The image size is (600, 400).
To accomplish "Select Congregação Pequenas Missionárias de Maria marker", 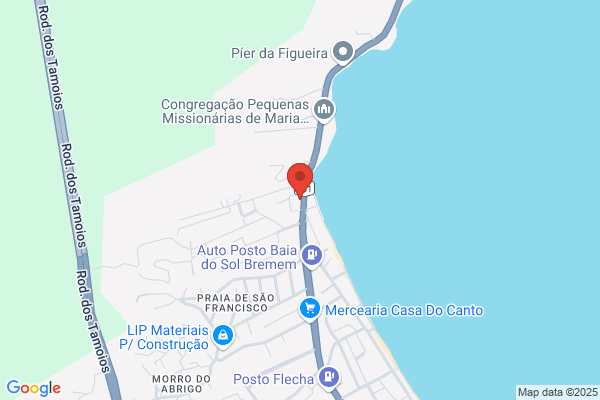I will [x=324, y=111].
